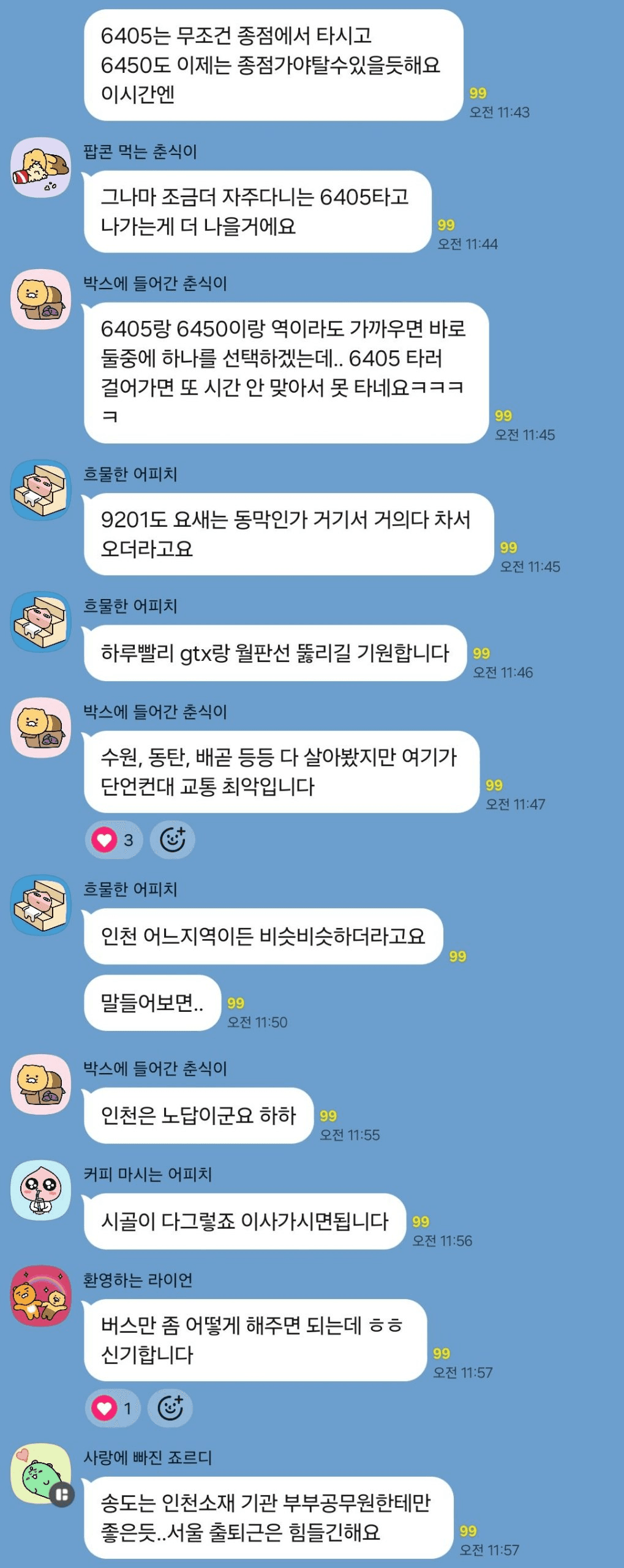Add an emoji reaction to 버스만 좀 message
624x1568 pixels.
(x=170, y=1408)
